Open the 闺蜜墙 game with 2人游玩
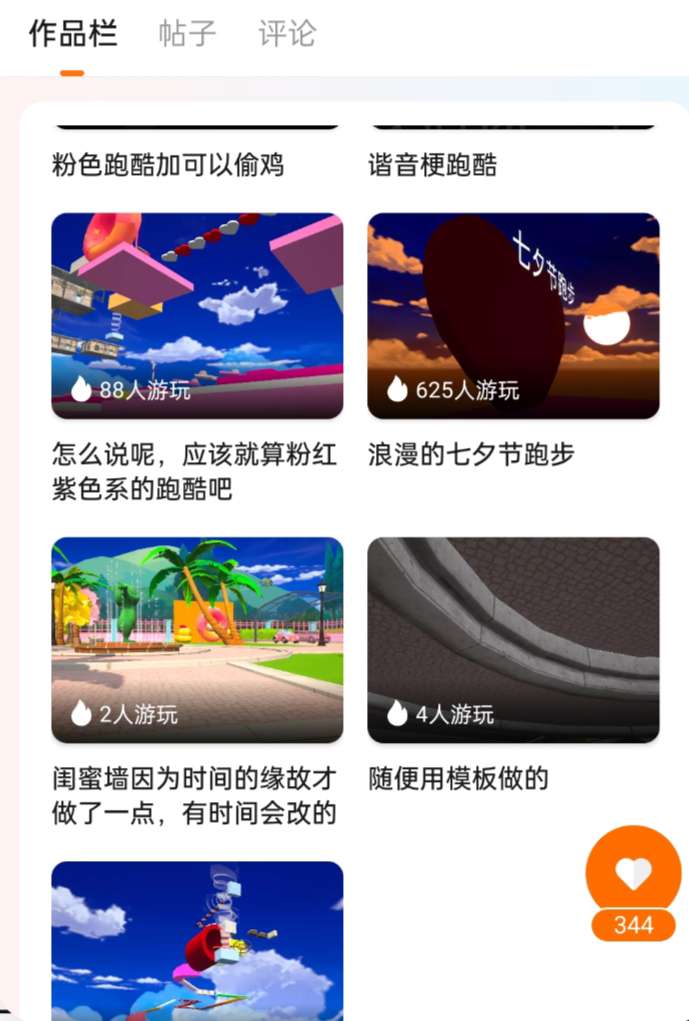Viewport: 689px width, 1021px height. click(197, 640)
